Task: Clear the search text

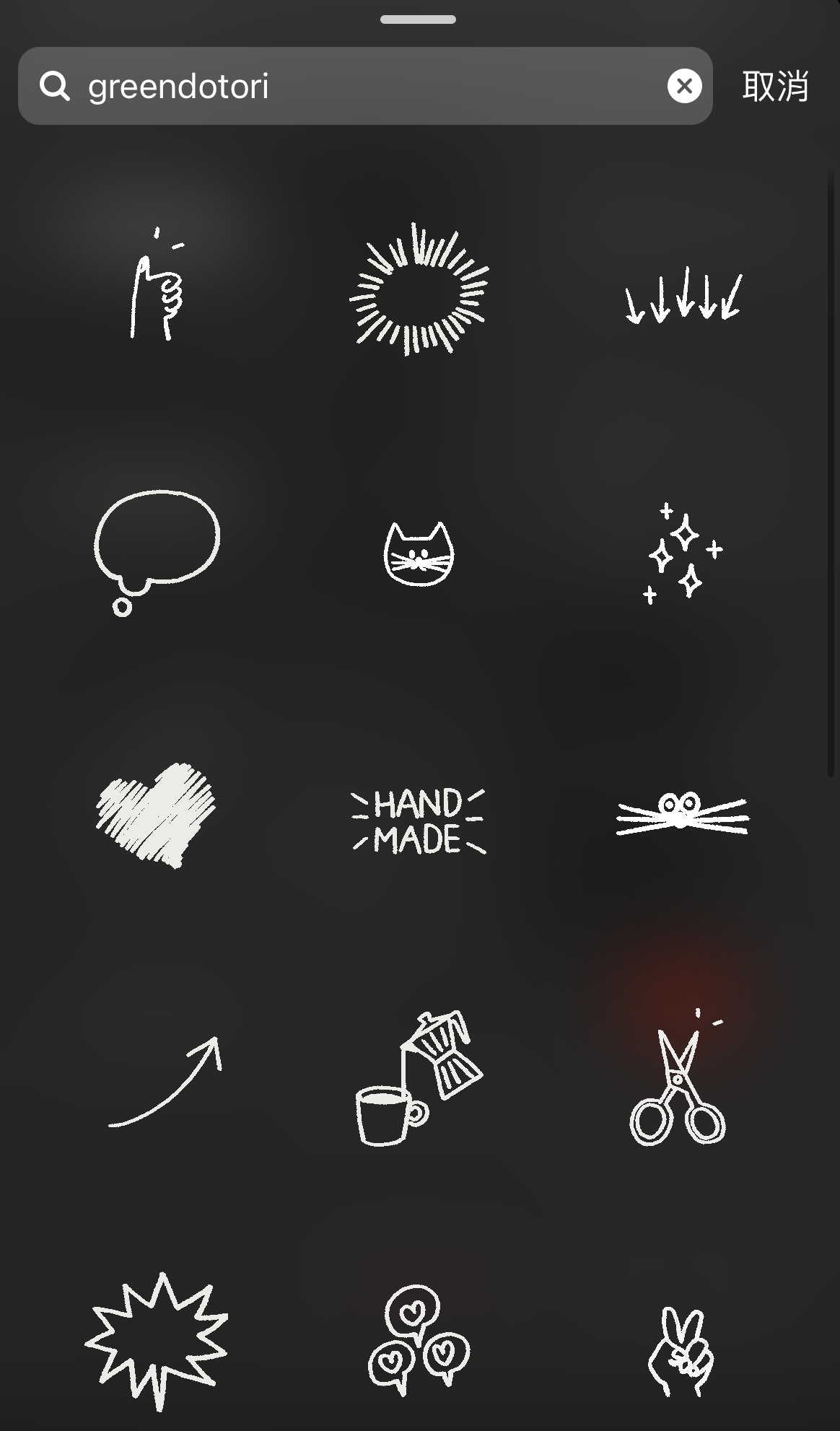Action: 684,86
